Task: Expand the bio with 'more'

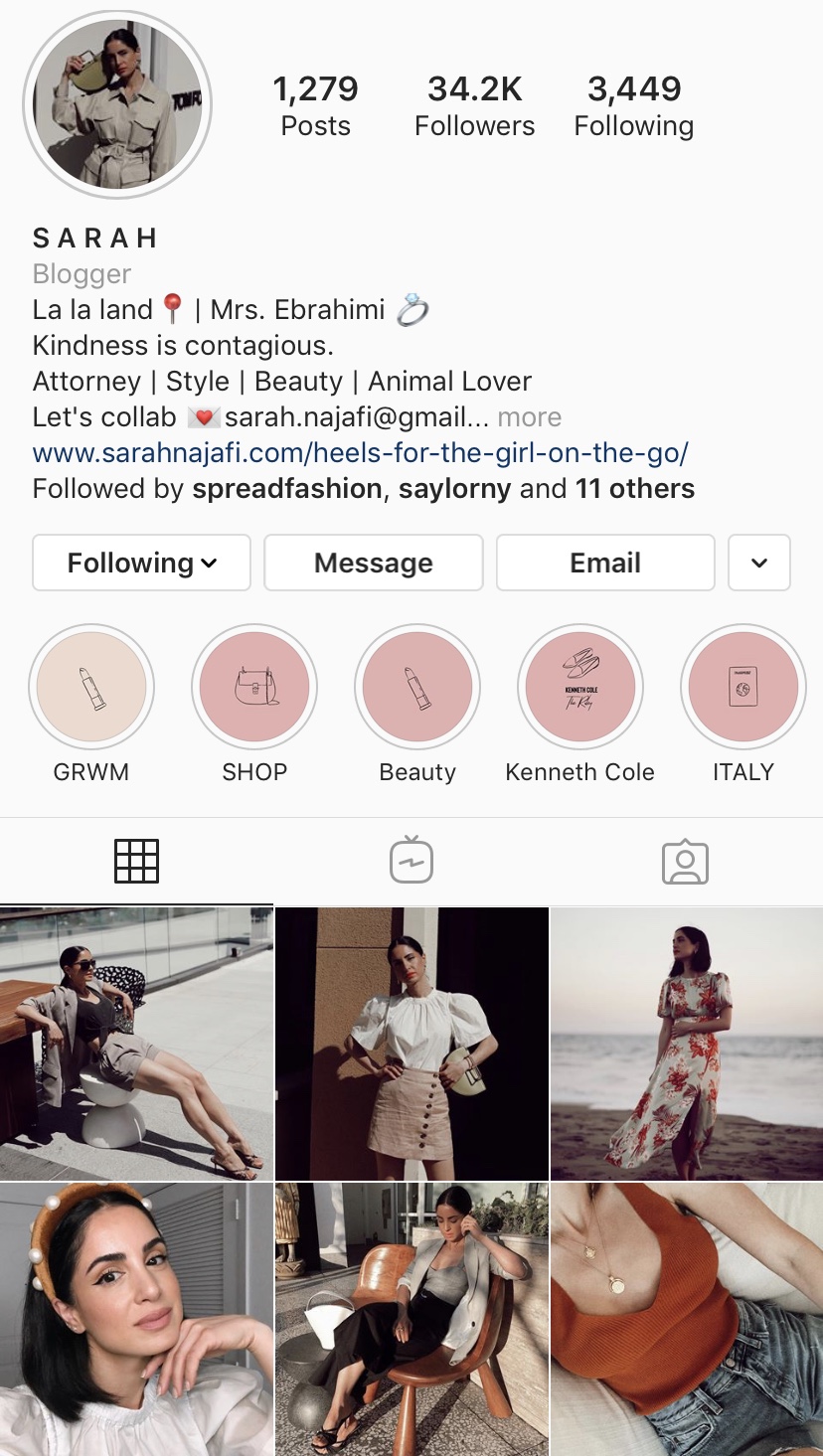Action: [x=530, y=417]
